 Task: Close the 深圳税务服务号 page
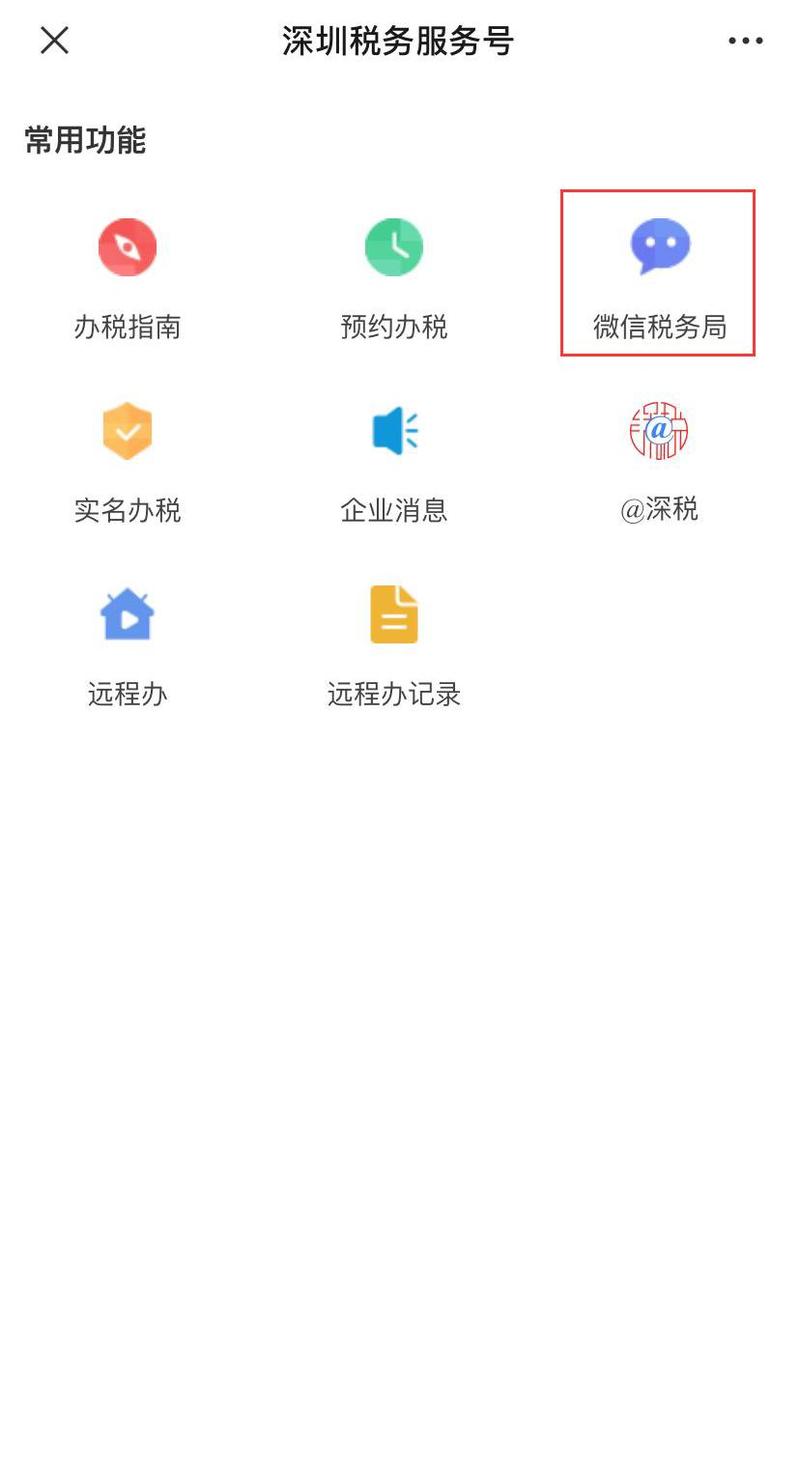(x=54, y=41)
